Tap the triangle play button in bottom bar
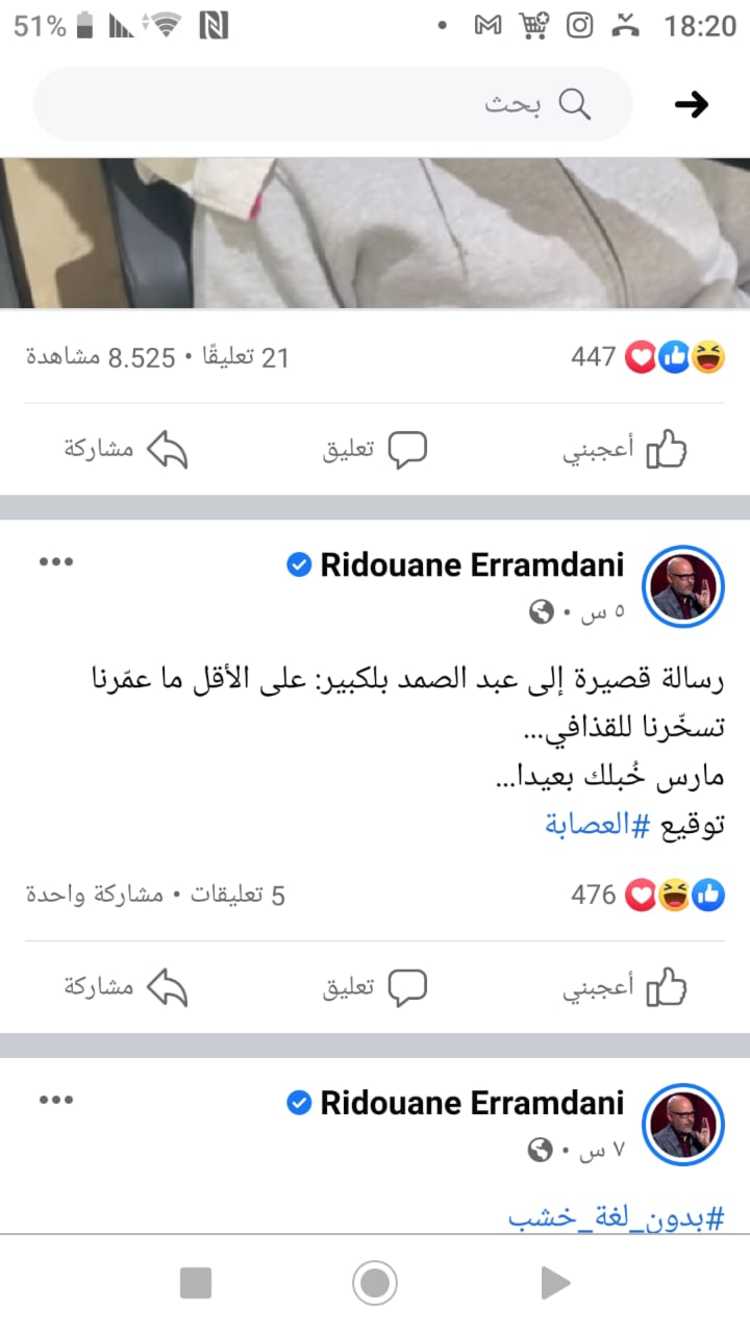The width and height of the screenshot is (750, 1333). tap(554, 1283)
